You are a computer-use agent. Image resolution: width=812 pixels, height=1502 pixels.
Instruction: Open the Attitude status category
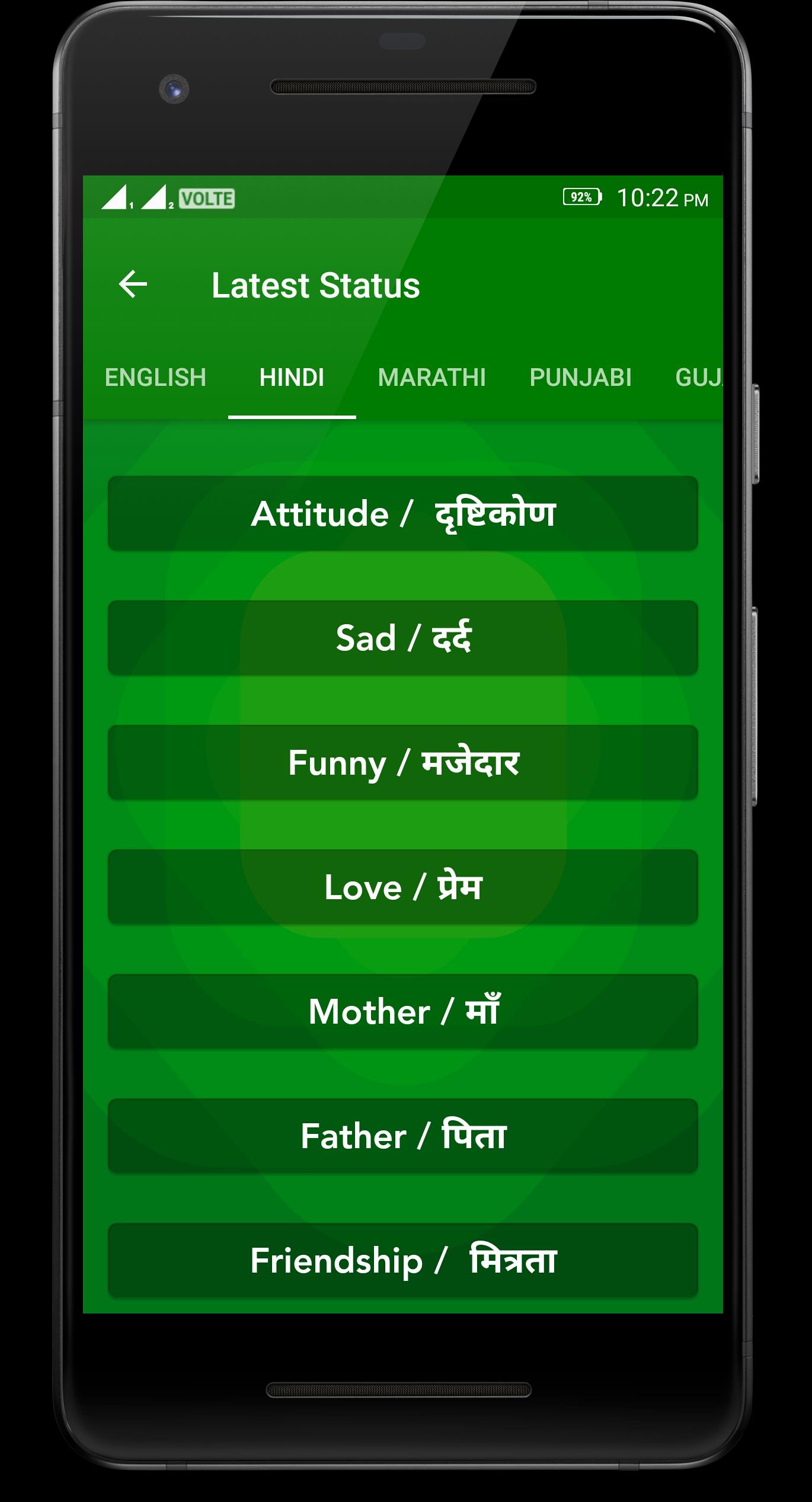403,513
